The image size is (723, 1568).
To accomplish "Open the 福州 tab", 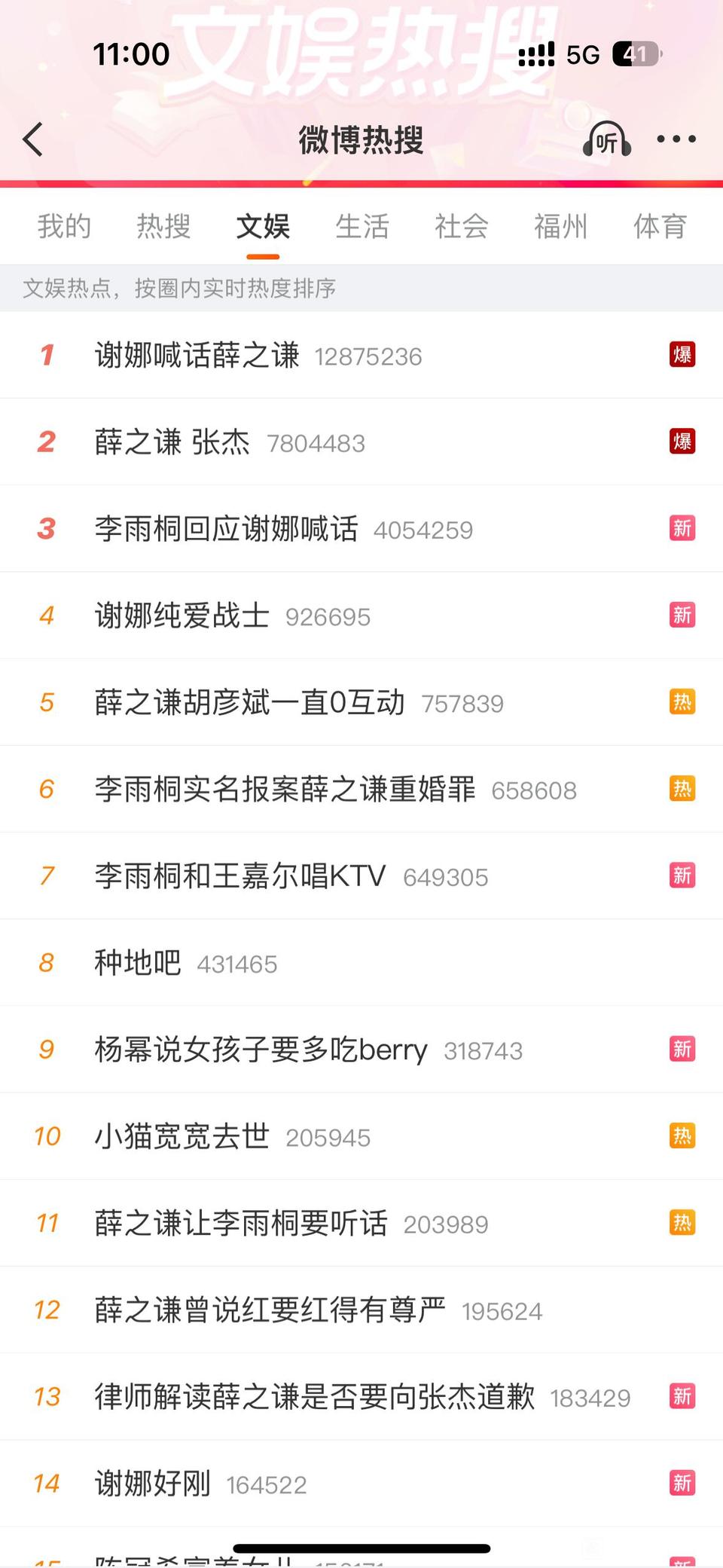I will click(x=561, y=226).
